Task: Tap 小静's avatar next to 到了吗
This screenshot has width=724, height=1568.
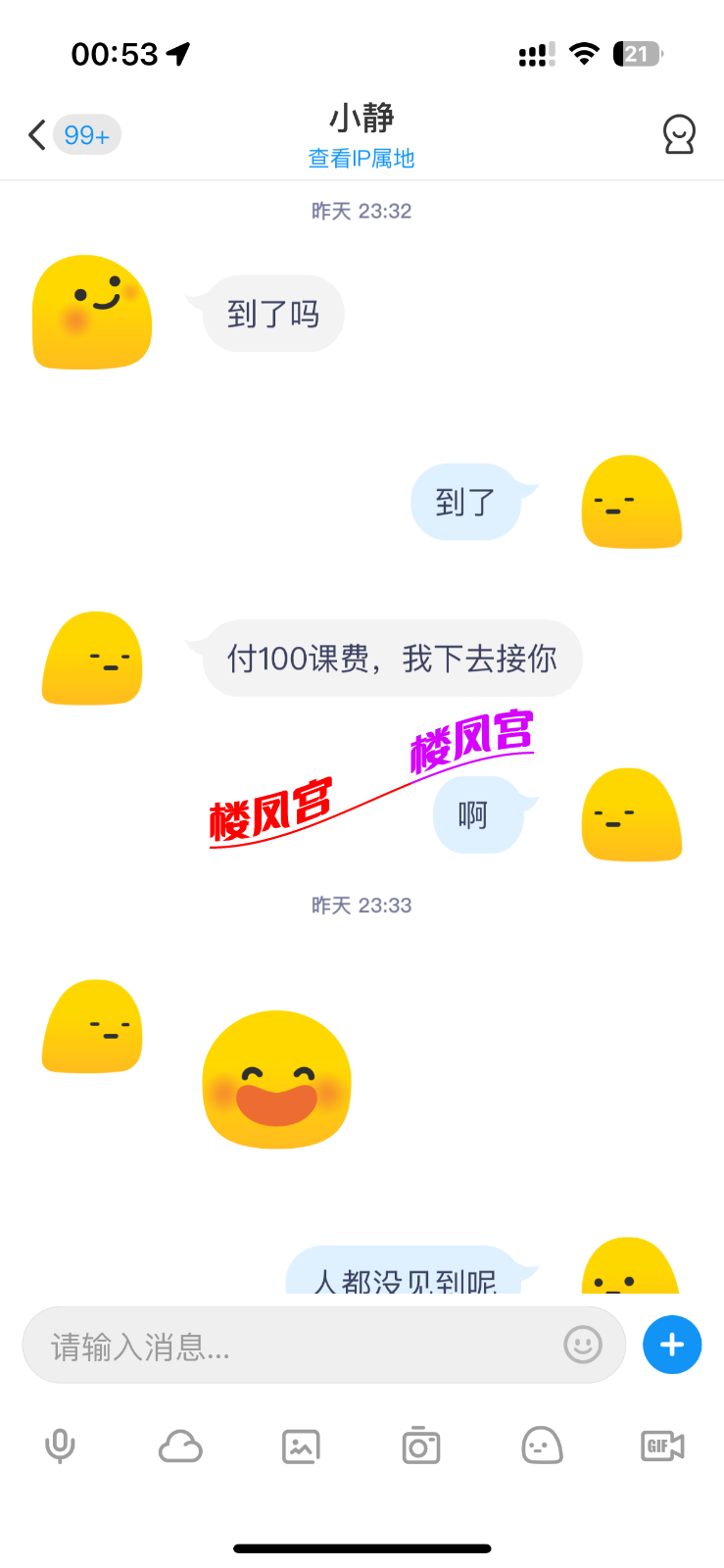Action: click(91, 314)
